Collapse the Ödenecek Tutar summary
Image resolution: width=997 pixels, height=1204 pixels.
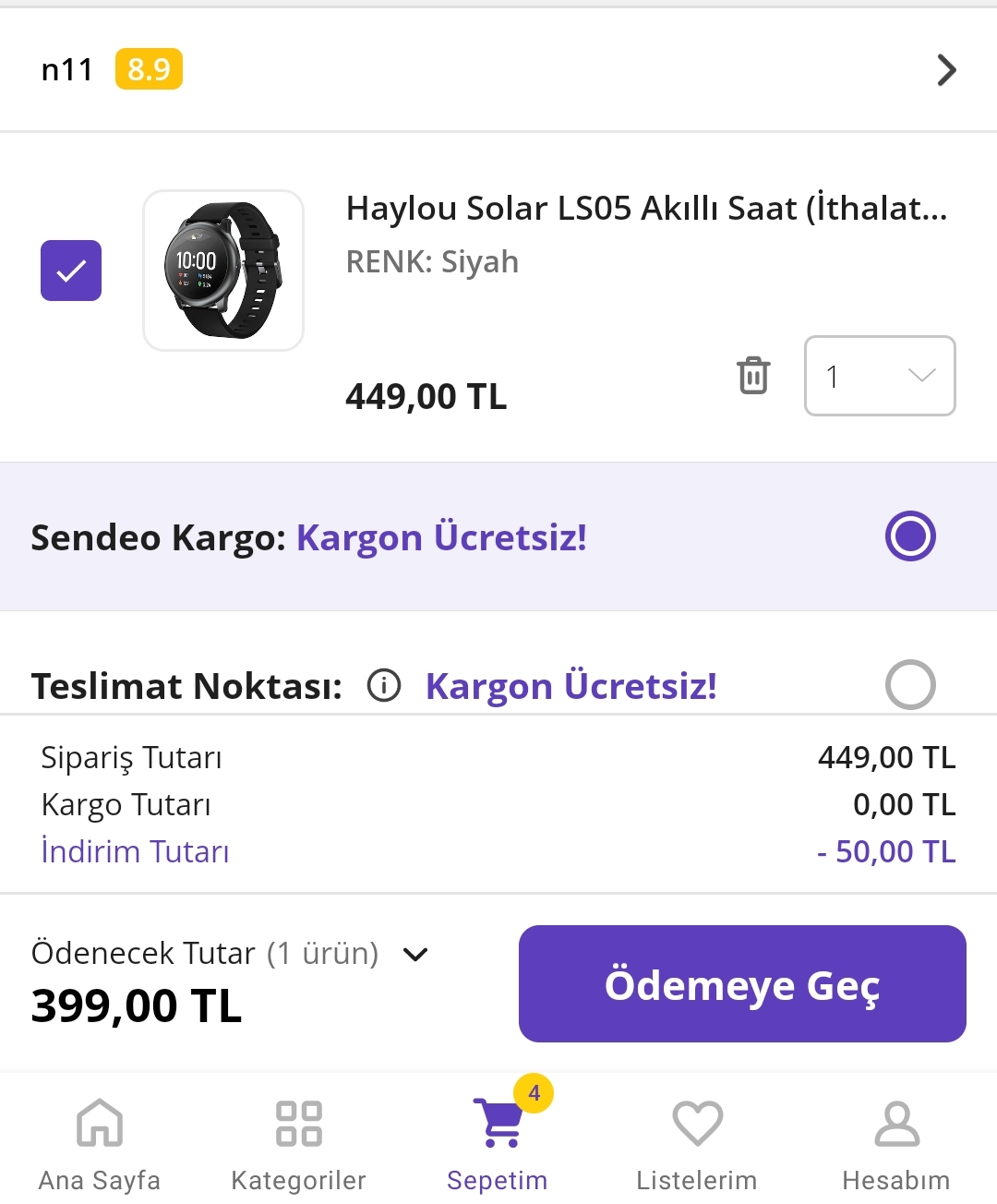pos(416,954)
